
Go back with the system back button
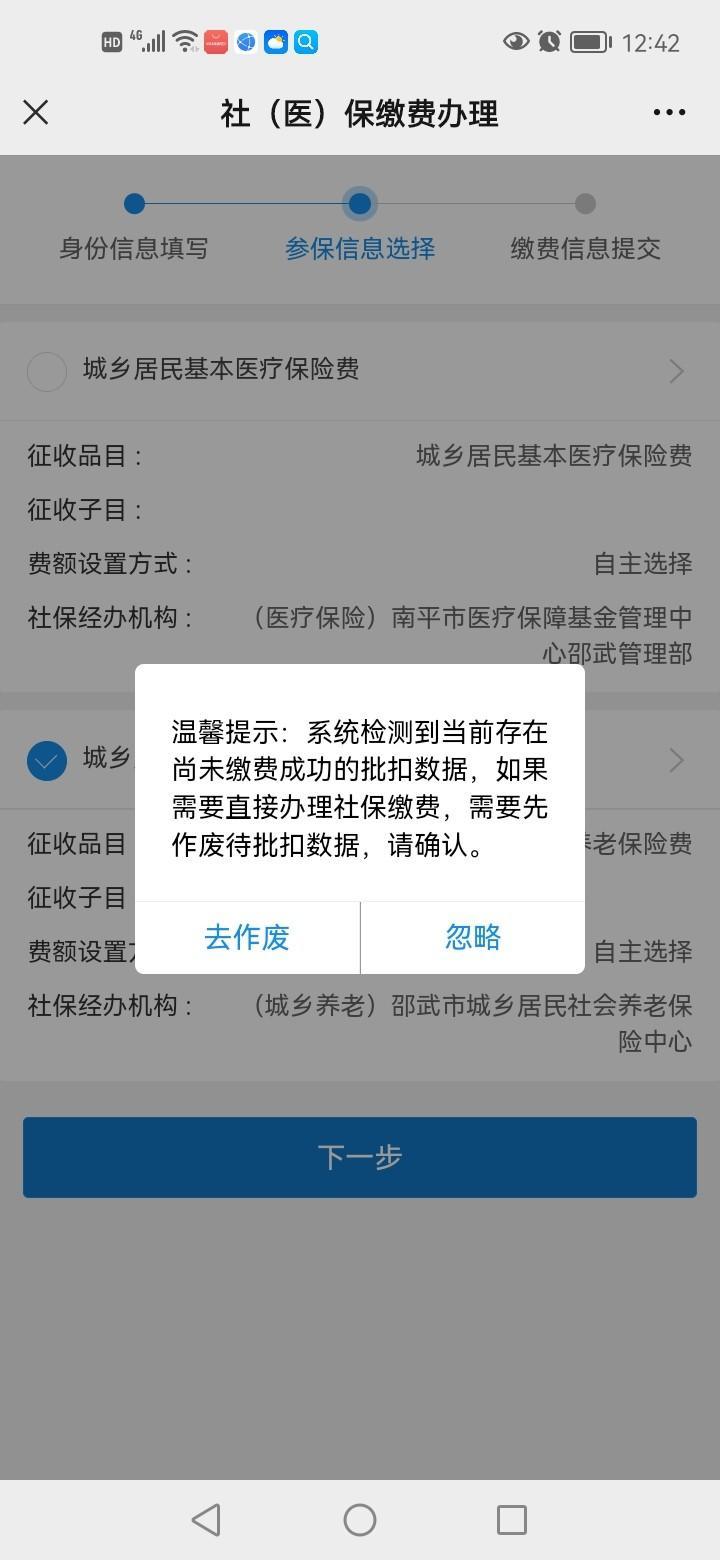[206, 1520]
